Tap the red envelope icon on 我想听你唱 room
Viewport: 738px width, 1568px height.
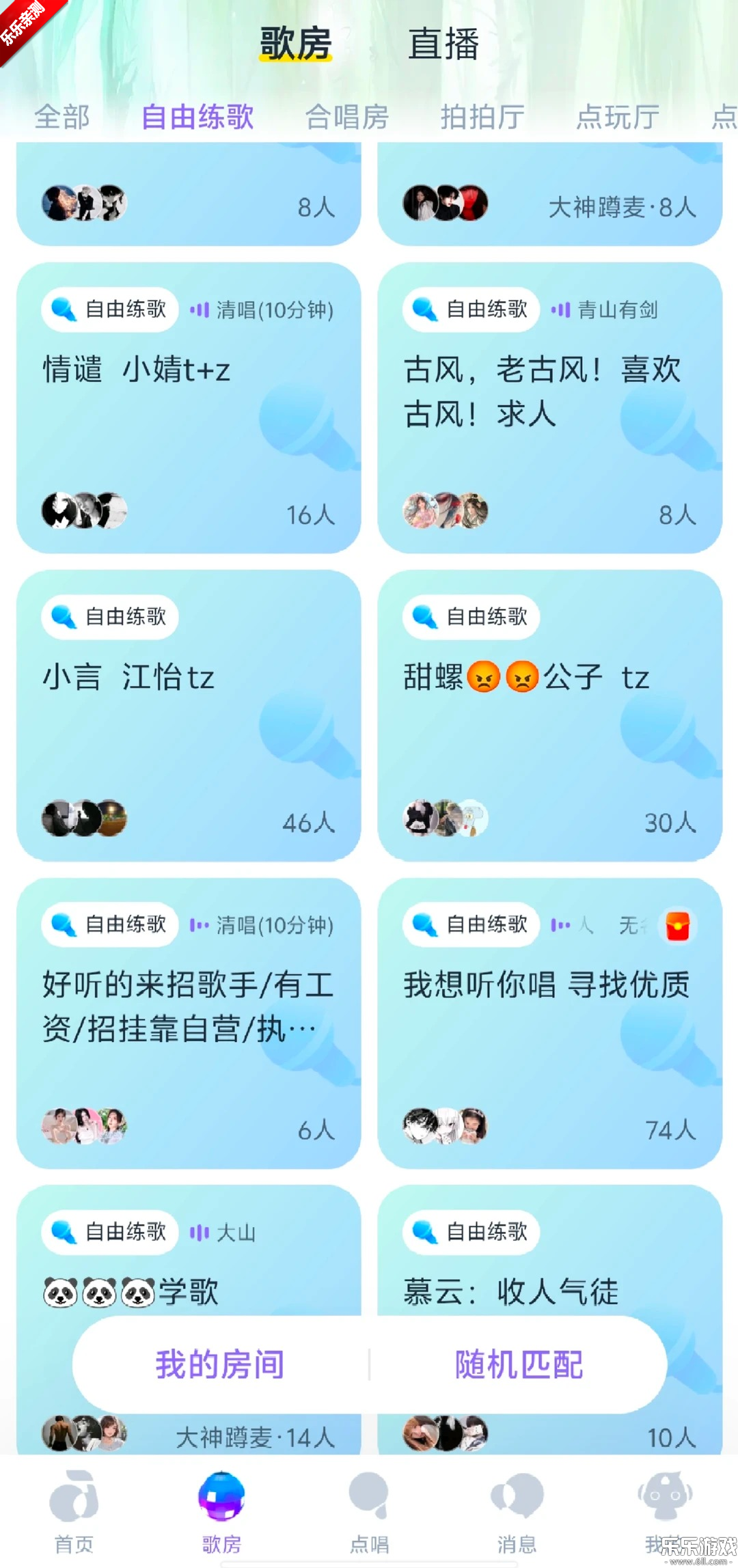coord(676,926)
